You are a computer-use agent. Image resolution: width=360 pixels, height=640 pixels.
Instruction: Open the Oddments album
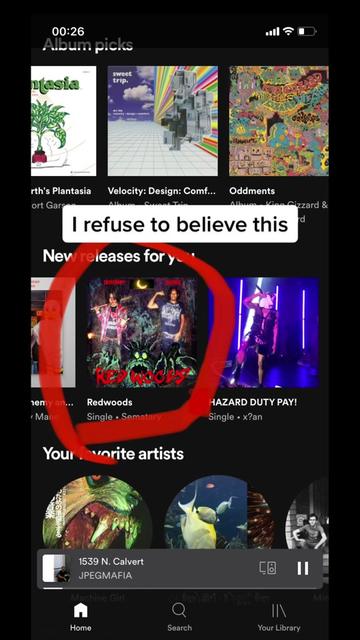[279, 121]
